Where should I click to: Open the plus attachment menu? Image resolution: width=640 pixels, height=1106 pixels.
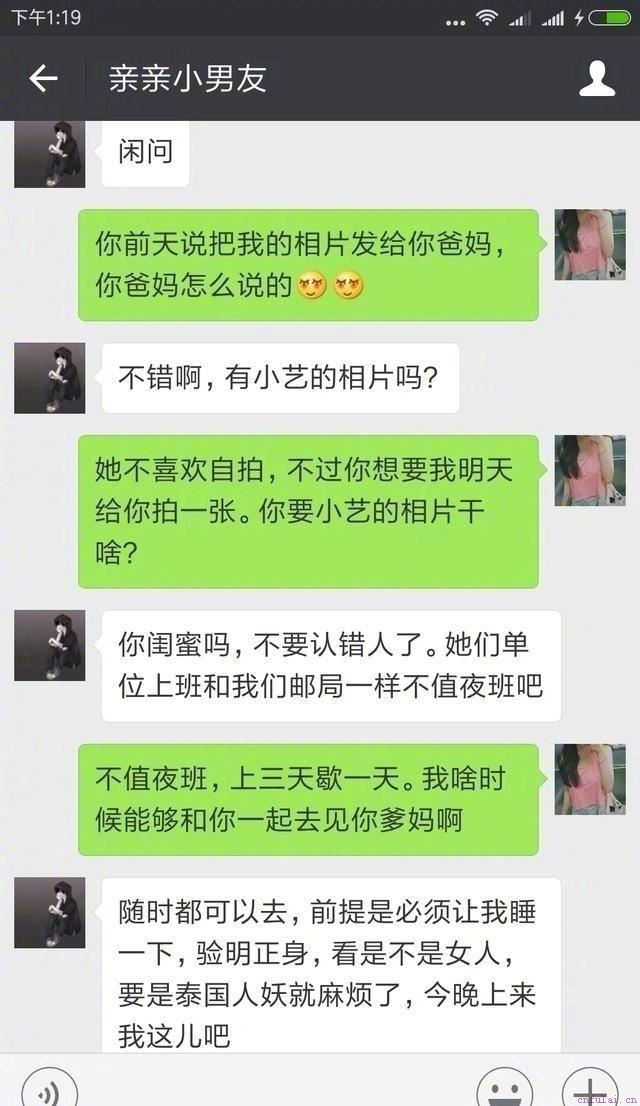(589, 1092)
